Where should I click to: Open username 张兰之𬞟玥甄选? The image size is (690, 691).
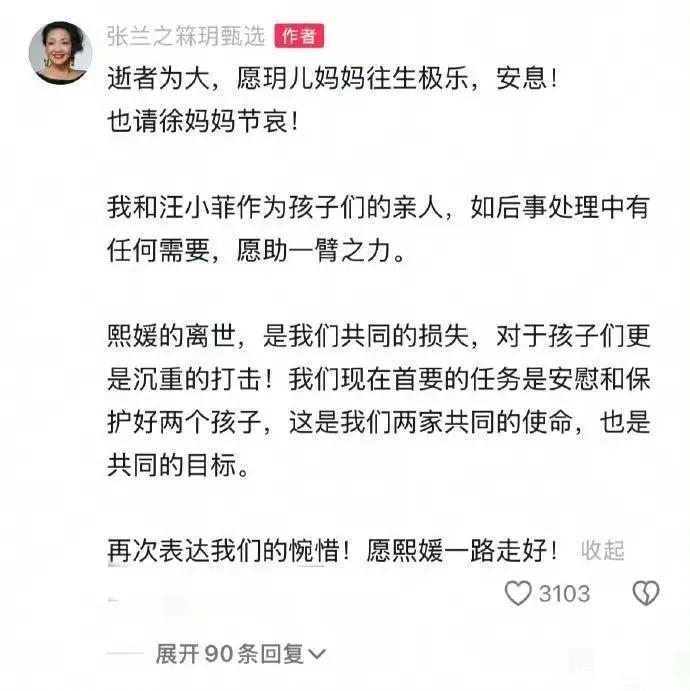(x=185, y=37)
